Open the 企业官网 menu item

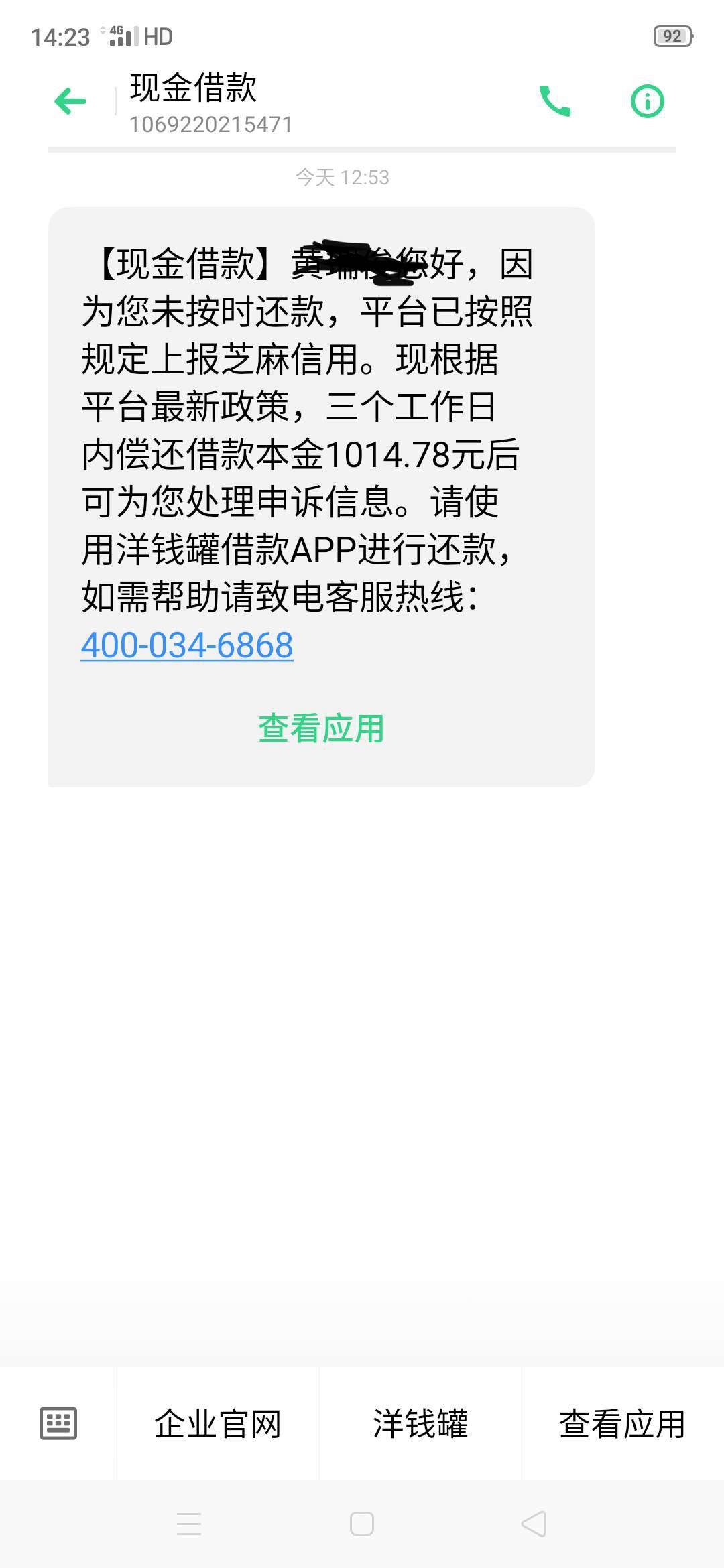click(x=218, y=1423)
